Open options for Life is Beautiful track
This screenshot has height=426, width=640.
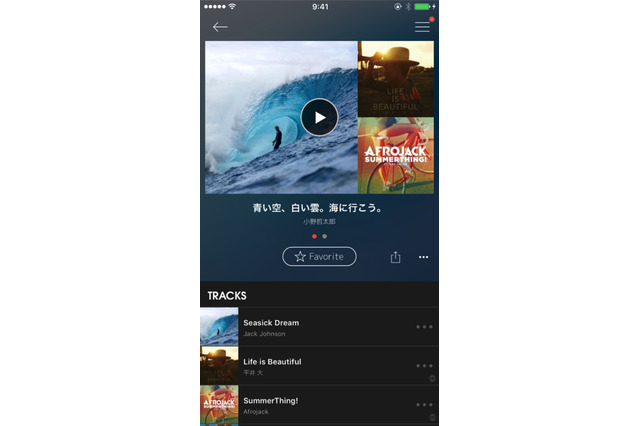coord(424,366)
